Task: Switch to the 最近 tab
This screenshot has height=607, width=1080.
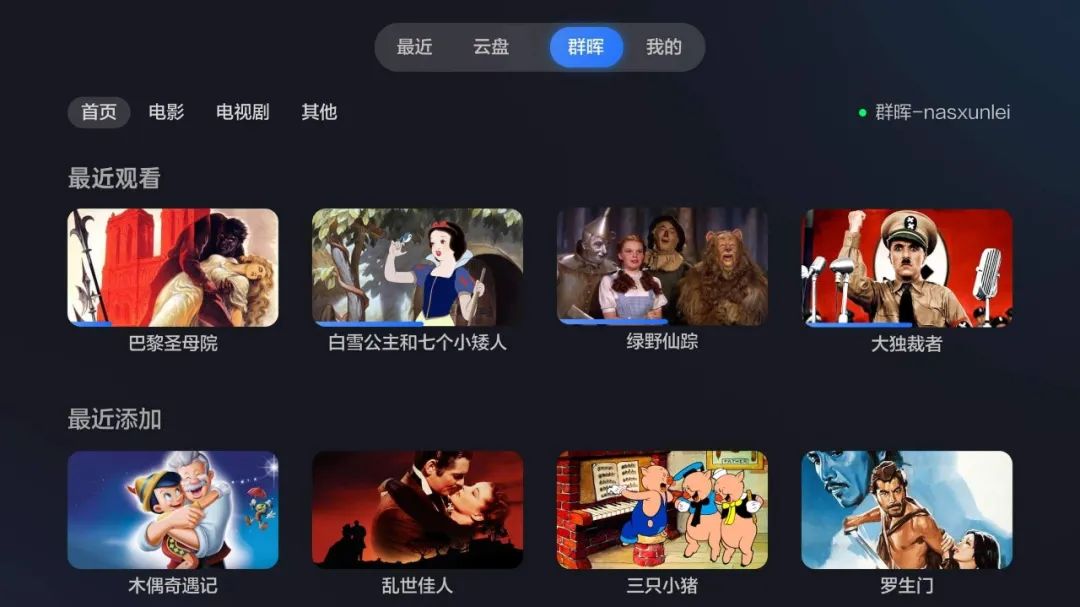Action: 414,47
